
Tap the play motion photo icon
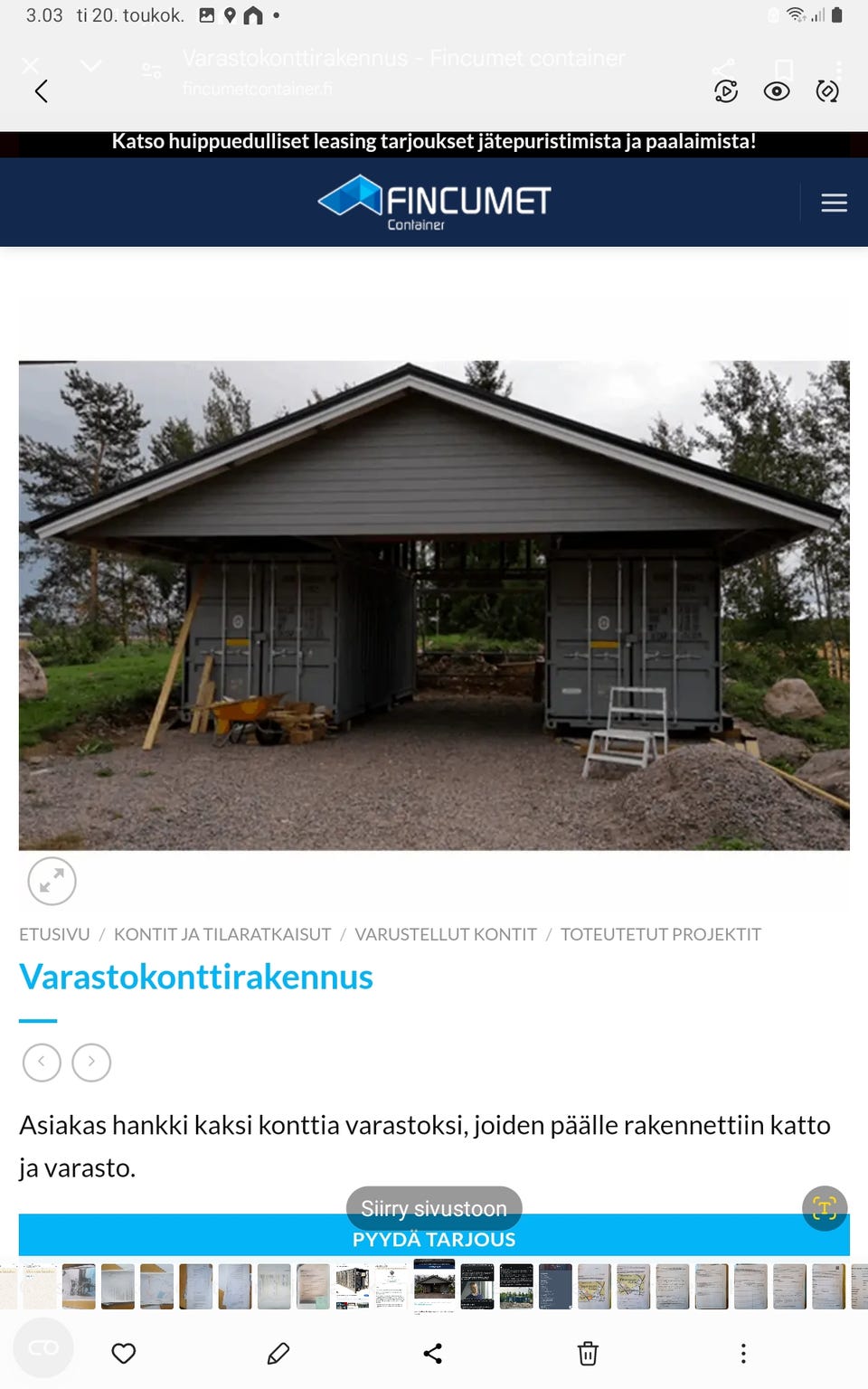(x=726, y=91)
